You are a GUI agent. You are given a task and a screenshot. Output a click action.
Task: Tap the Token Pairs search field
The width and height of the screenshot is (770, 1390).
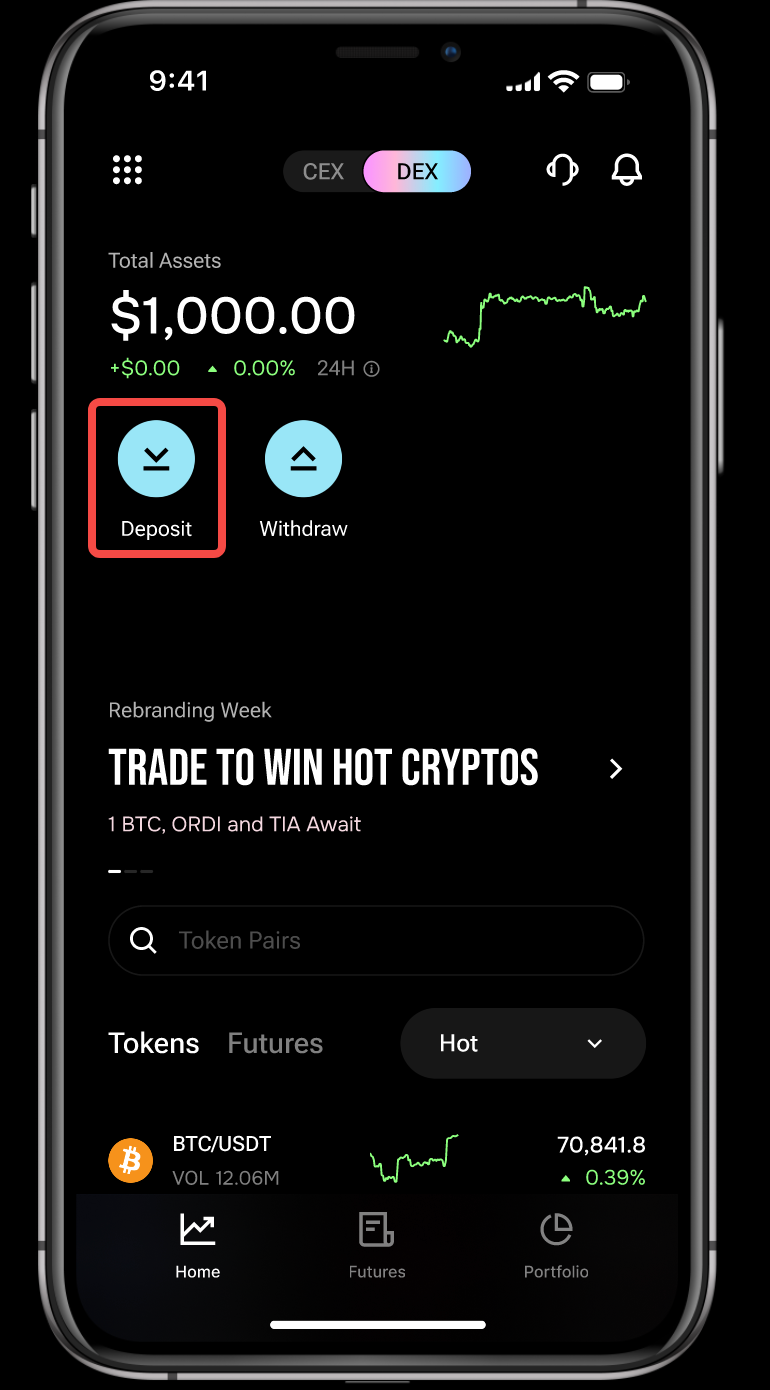[x=376, y=940]
